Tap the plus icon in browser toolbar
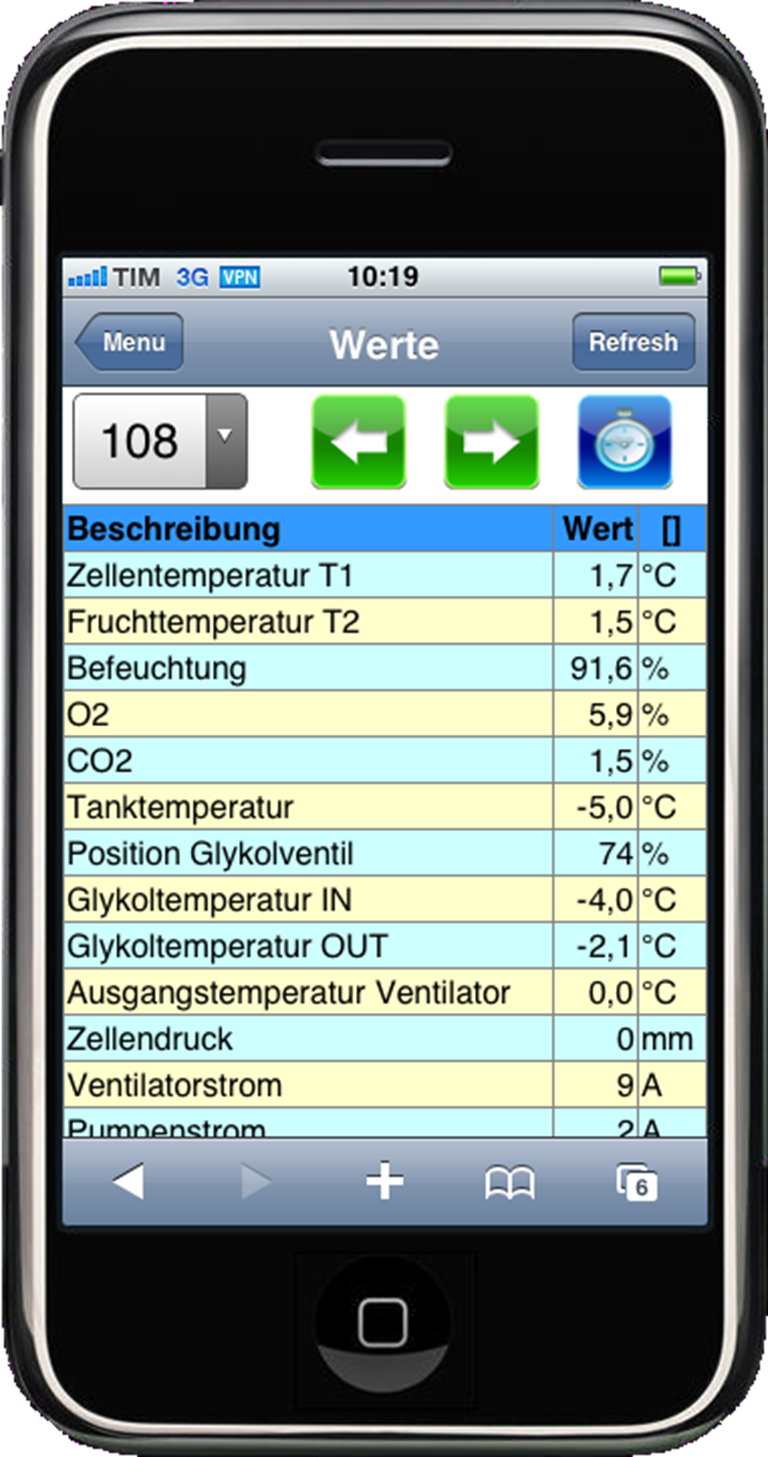Viewport: 768px width, 1457px height. tap(384, 1182)
